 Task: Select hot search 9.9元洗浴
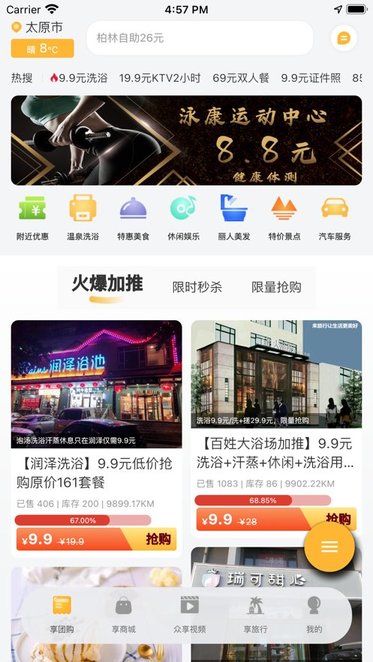pos(79,78)
